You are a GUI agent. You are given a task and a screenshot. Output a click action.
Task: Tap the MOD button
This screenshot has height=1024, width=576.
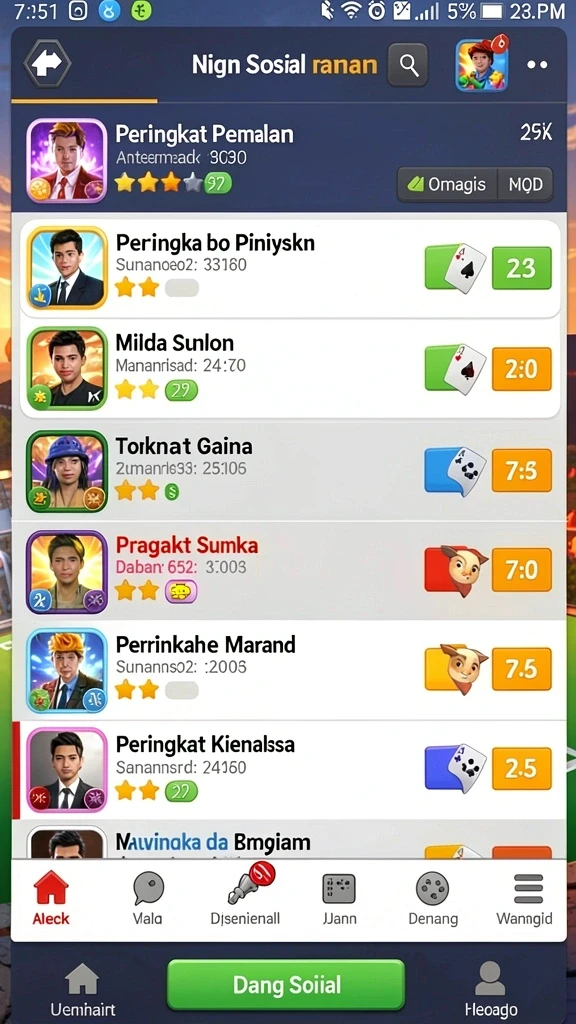point(525,184)
